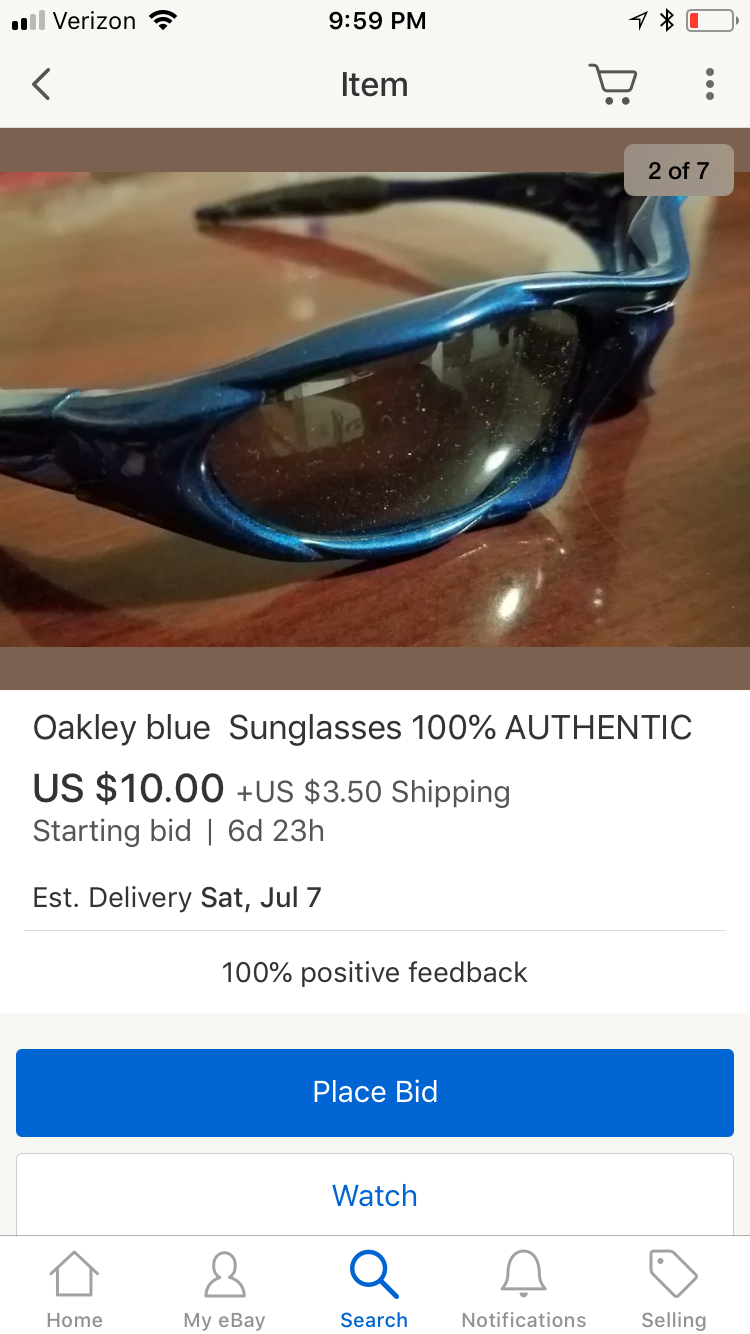
Task: Check the Notifications tab
Action: click(524, 1290)
